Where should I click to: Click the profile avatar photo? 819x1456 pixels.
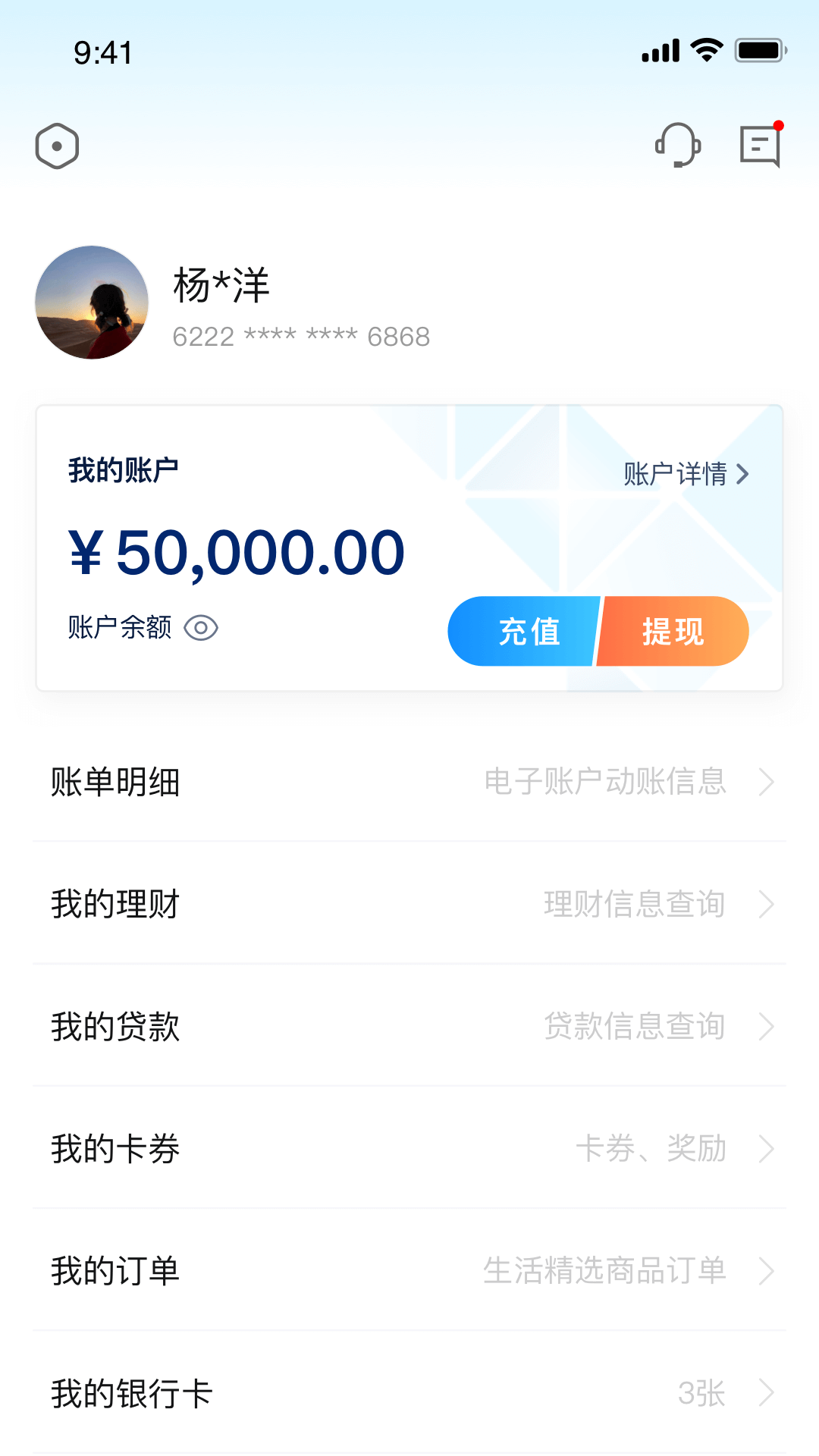pos(92,303)
